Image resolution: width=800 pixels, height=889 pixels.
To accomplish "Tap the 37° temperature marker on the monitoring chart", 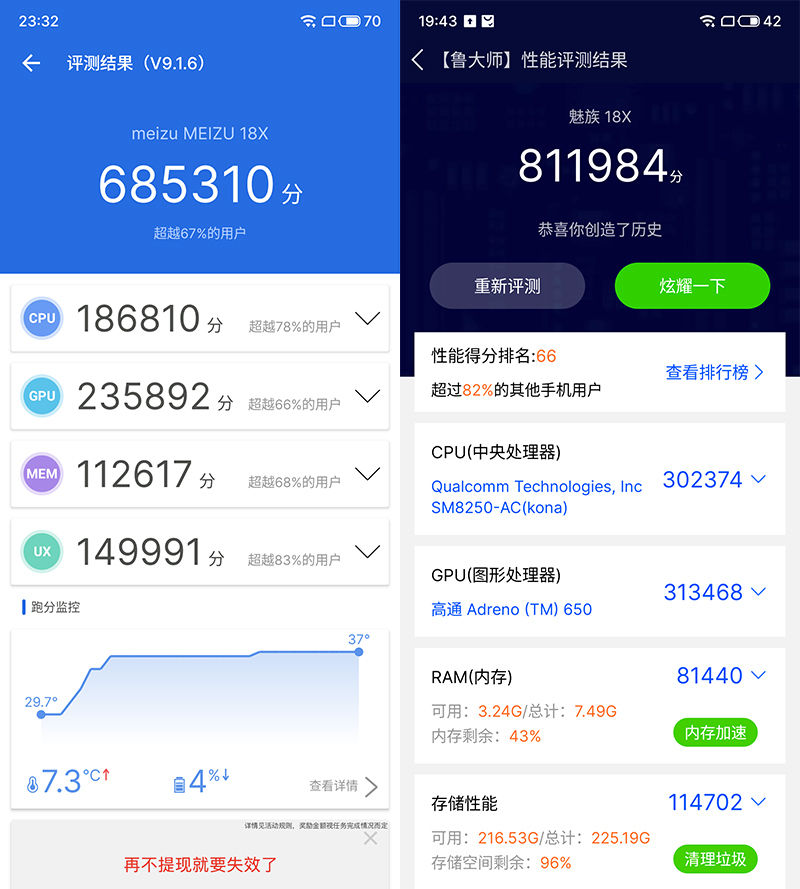I will point(358,650).
